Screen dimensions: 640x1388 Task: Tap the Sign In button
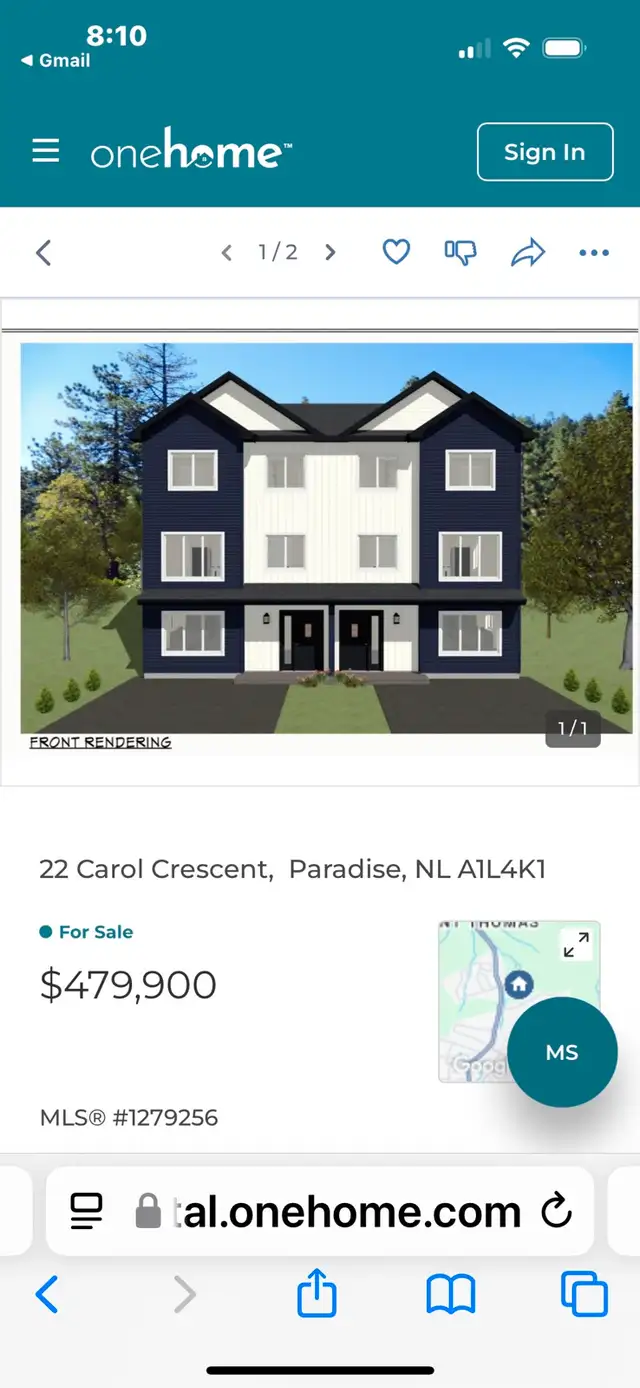[544, 152]
